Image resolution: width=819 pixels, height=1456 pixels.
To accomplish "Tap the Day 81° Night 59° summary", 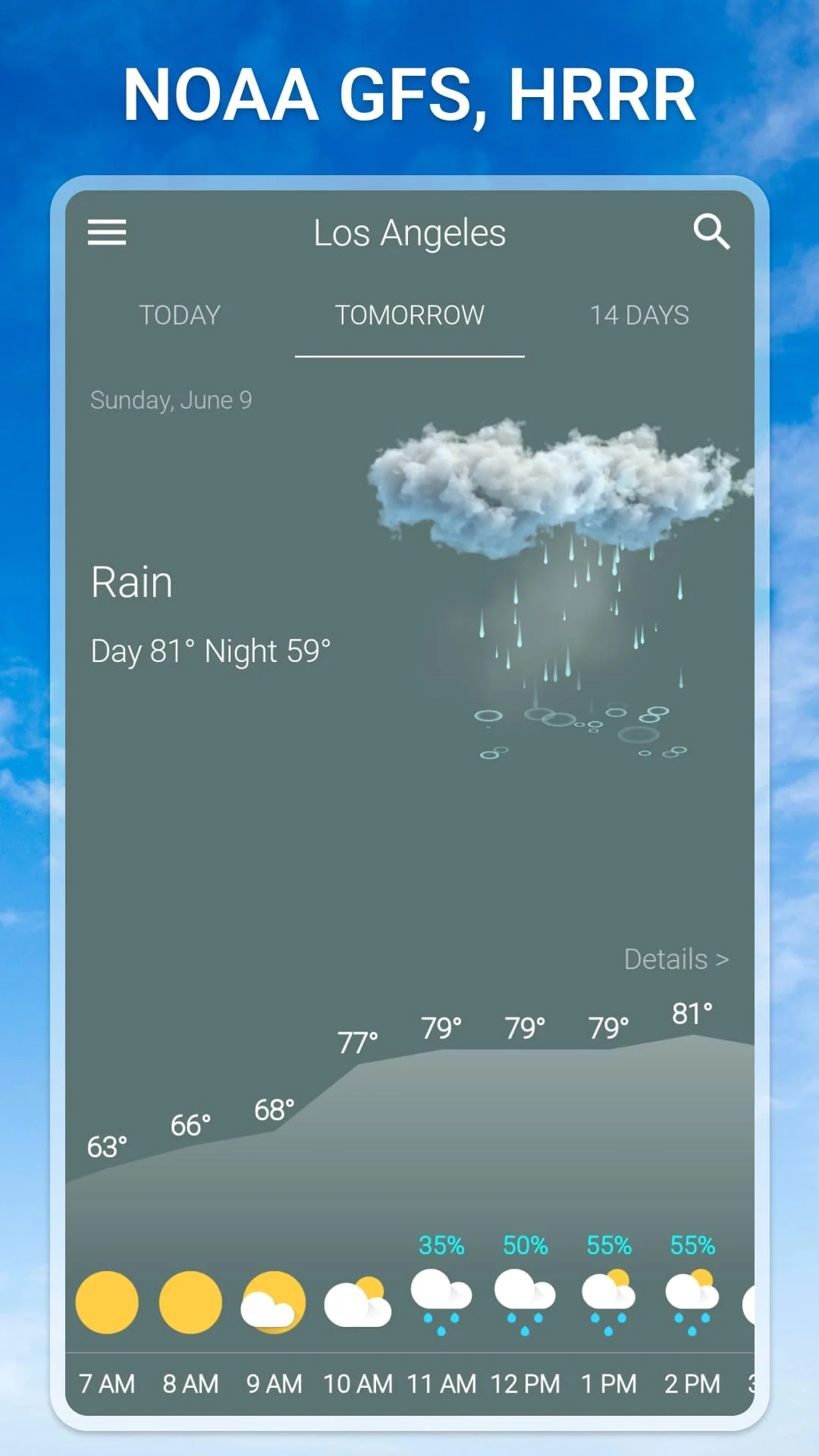I will click(211, 651).
